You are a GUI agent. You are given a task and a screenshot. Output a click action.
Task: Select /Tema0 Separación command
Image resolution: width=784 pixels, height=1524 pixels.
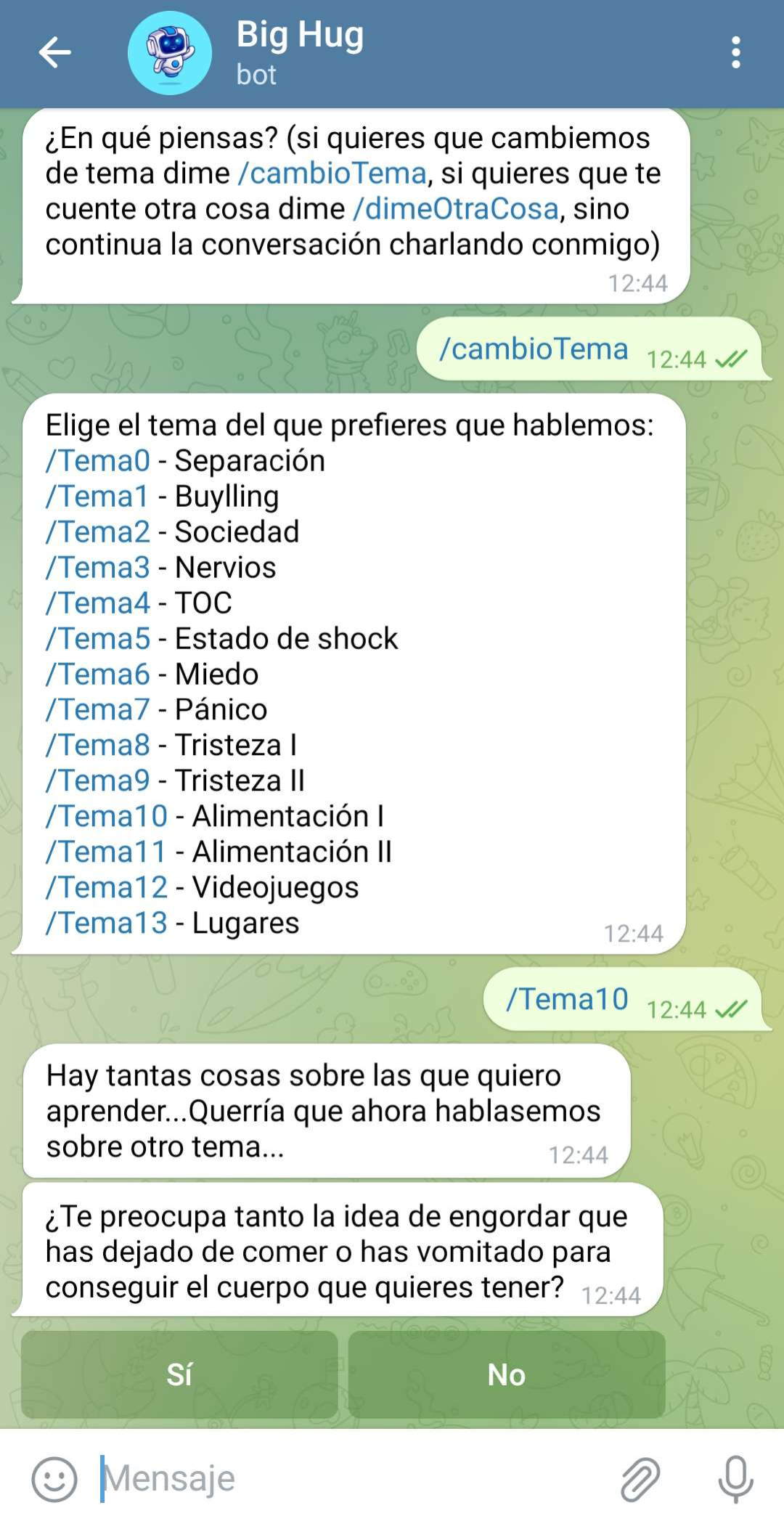[98, 461]
